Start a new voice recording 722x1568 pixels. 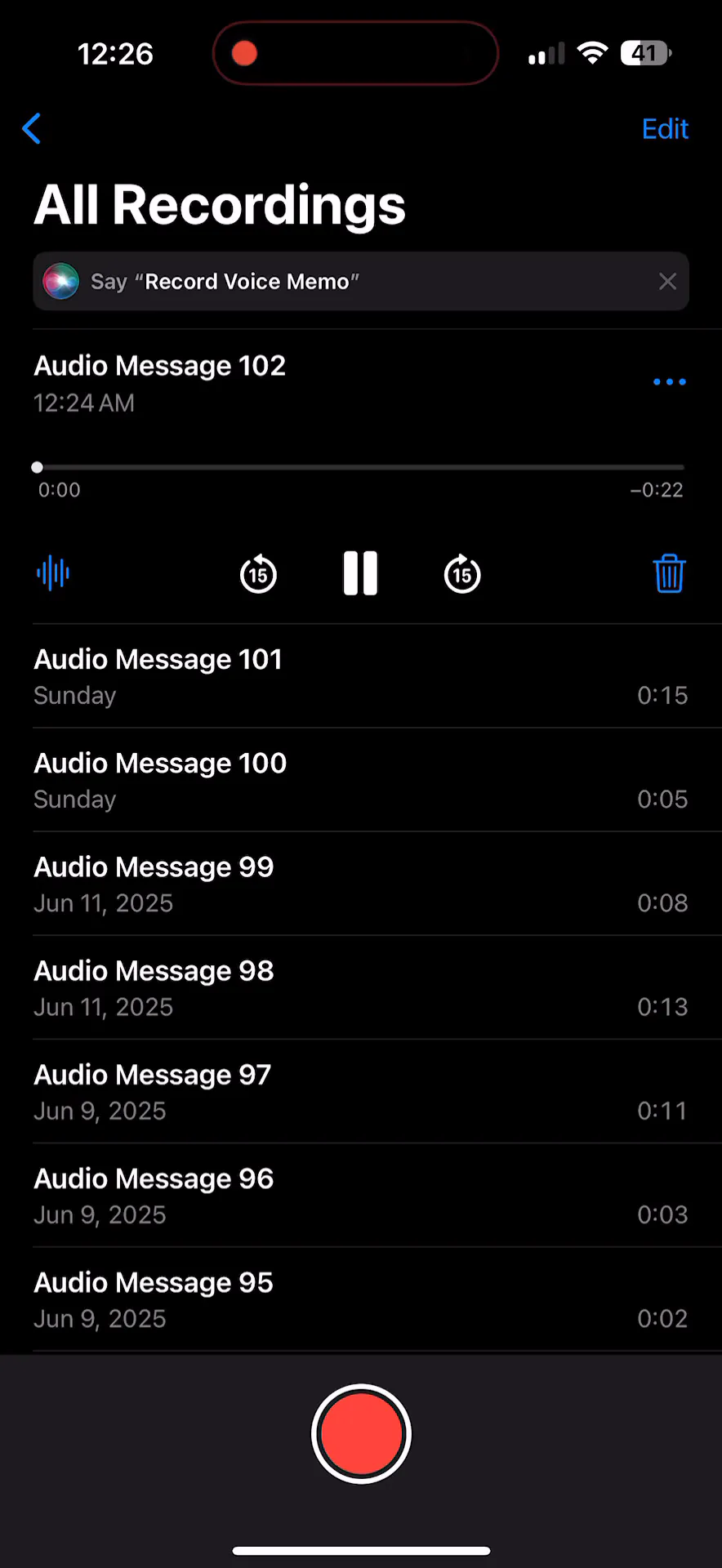pos(361,1434)
